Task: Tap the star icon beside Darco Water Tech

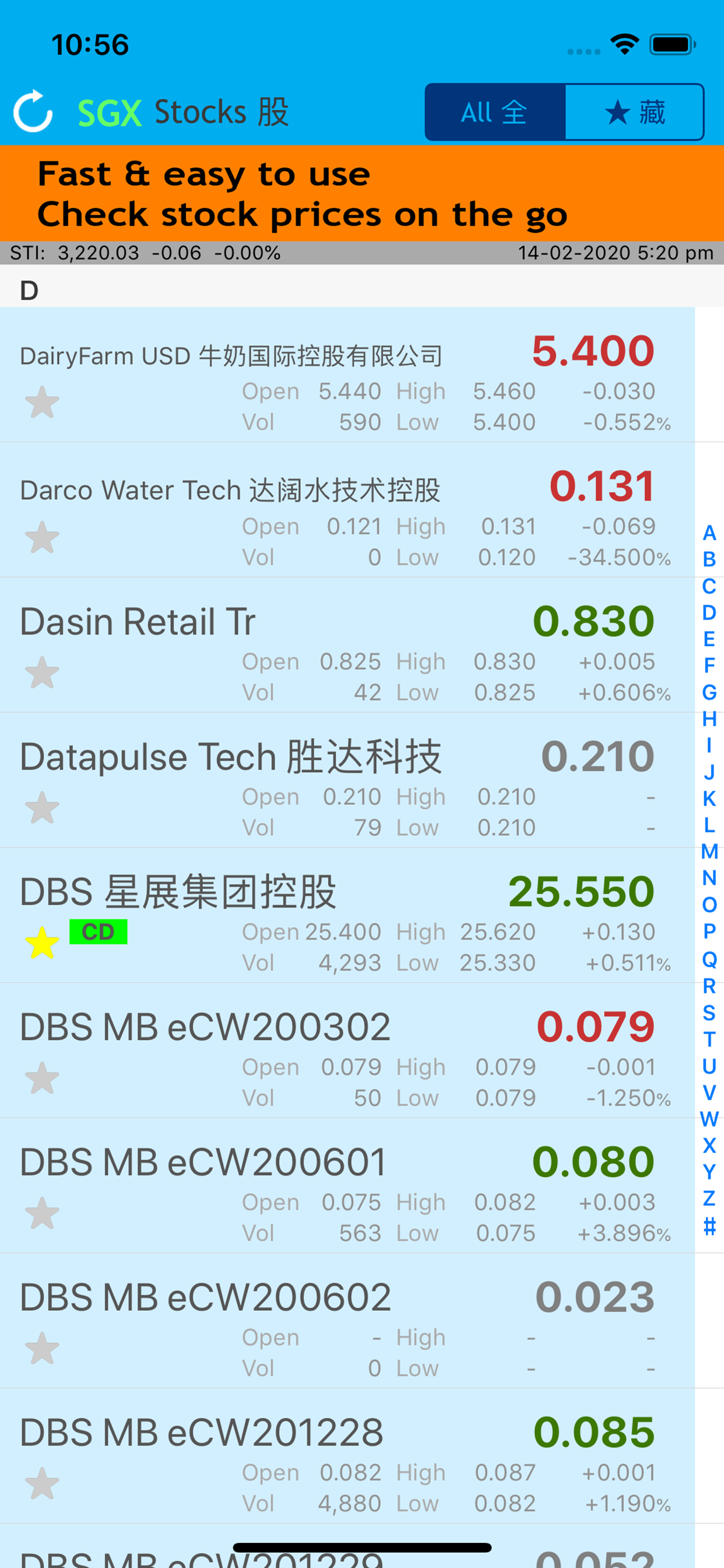Action: click(41, 537)
